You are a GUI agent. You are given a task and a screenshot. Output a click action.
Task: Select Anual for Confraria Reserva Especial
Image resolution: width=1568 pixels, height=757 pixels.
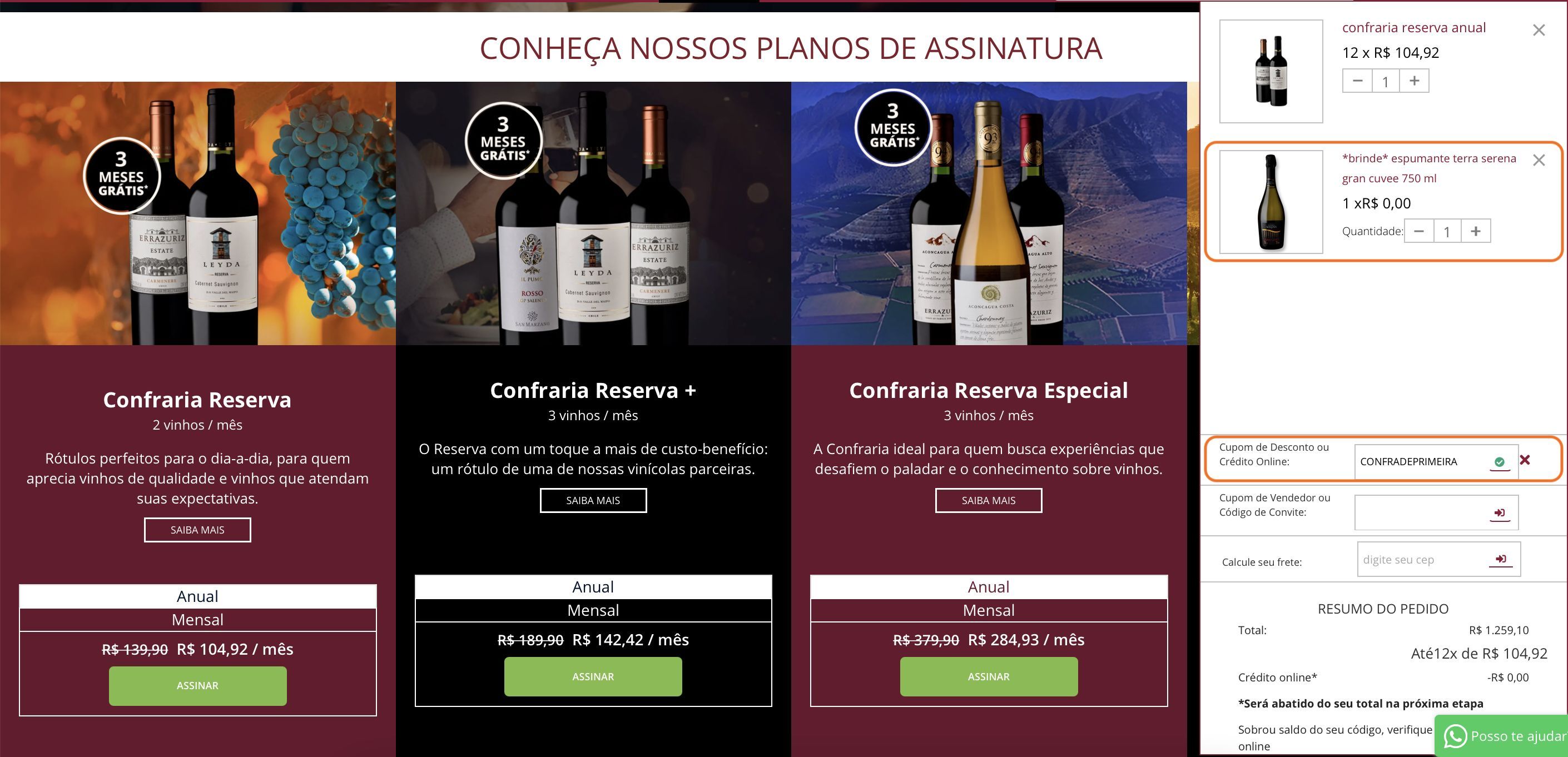[x=988, y=587]
